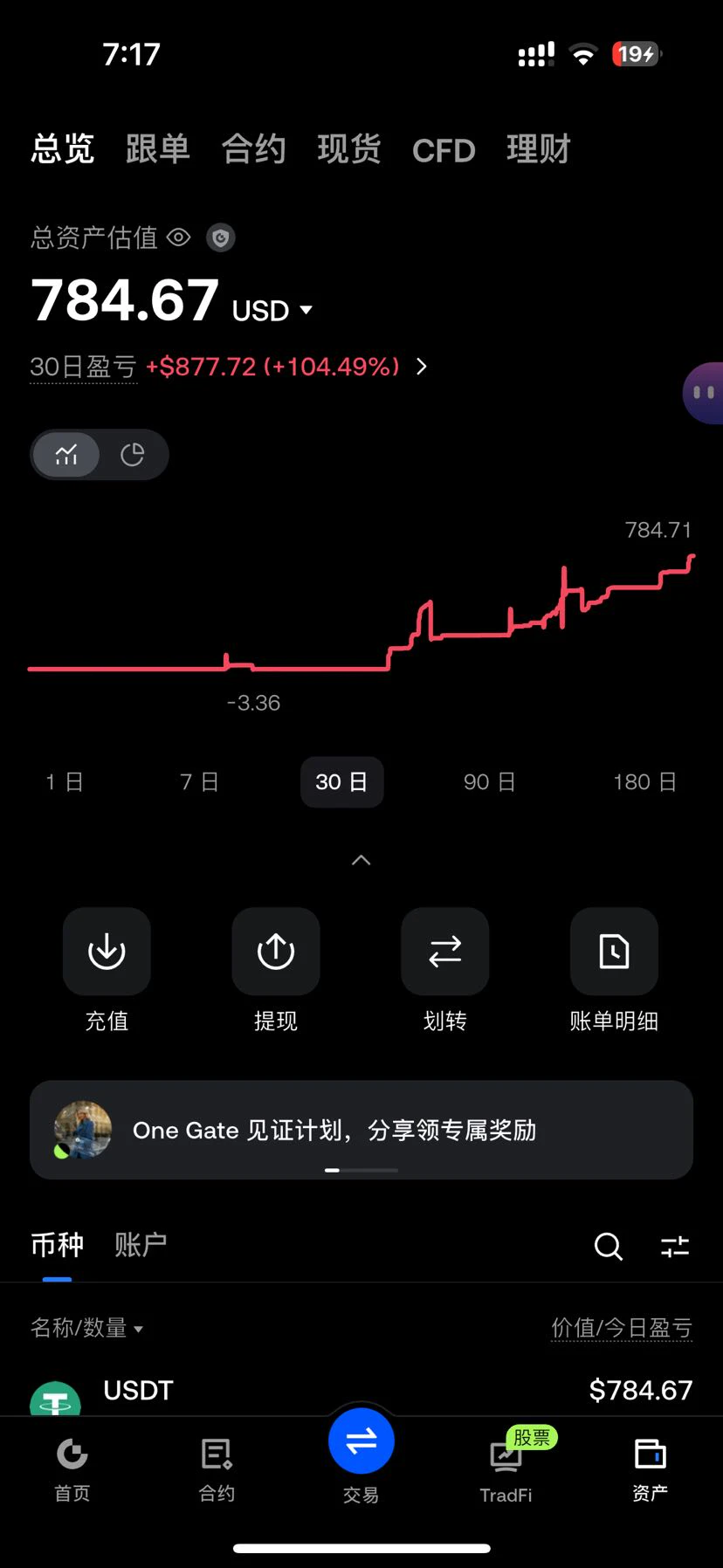Go to 首页 in bottom navigation
Screen dimensions: 723x1568
[72, 1471]
